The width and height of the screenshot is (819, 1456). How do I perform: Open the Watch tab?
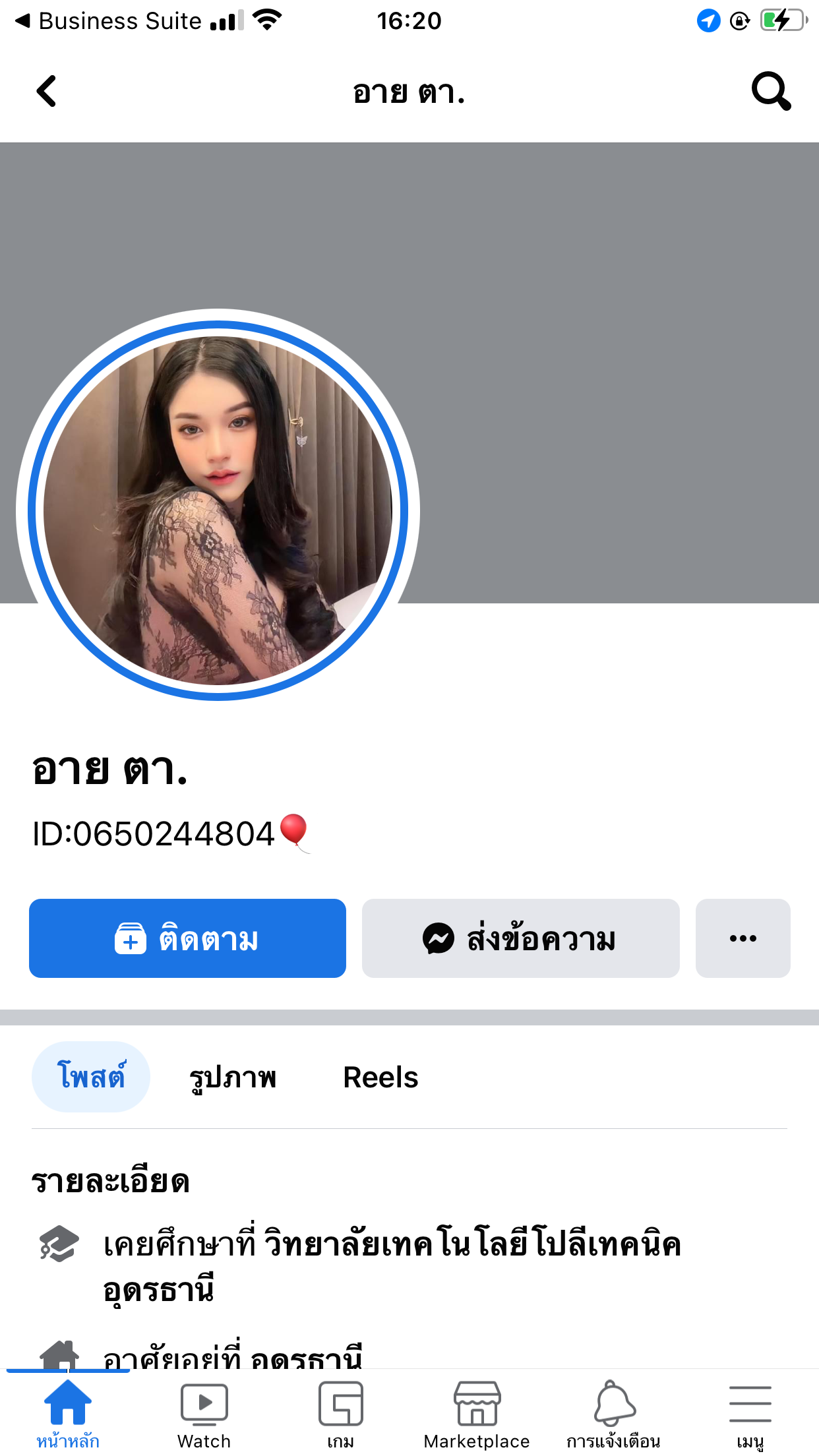[x=204, y=1413]
